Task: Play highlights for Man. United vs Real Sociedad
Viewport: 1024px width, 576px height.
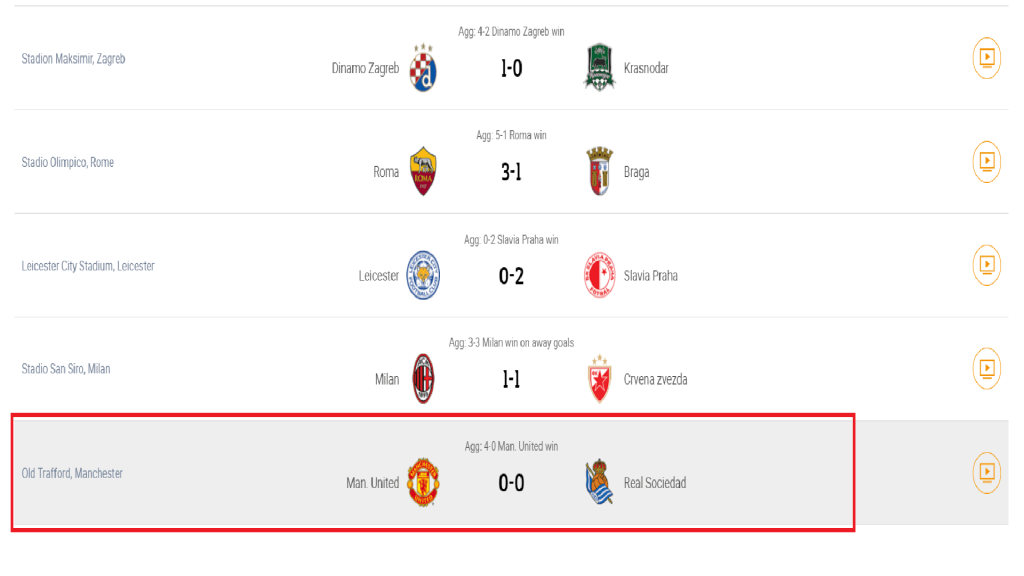Action: (986, 472)
